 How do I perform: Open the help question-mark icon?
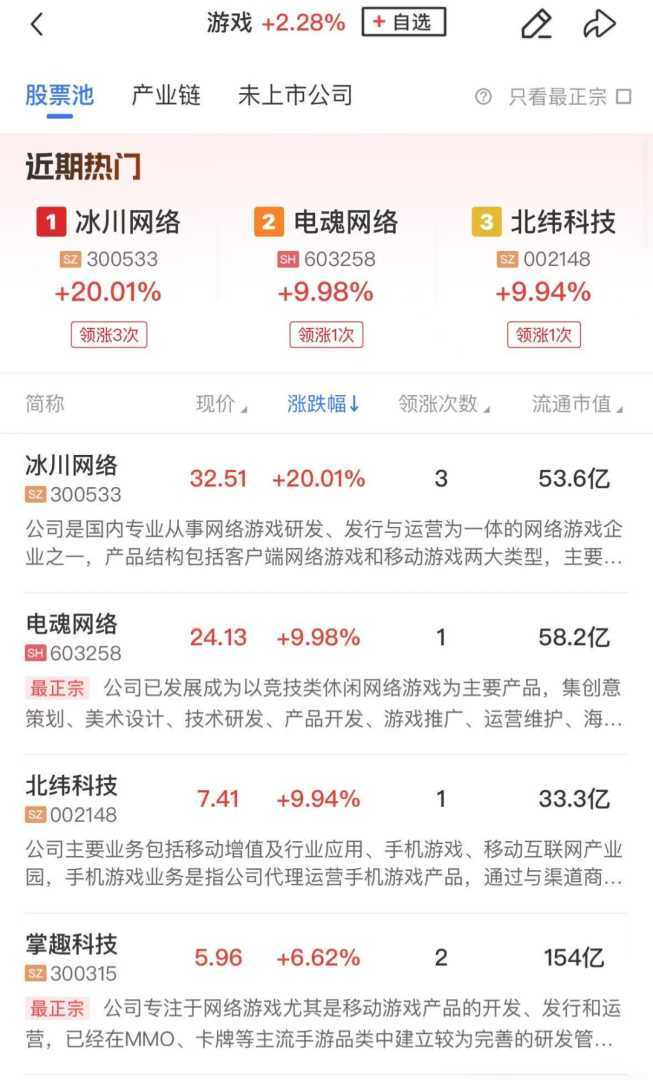click(x=484, y=97)
